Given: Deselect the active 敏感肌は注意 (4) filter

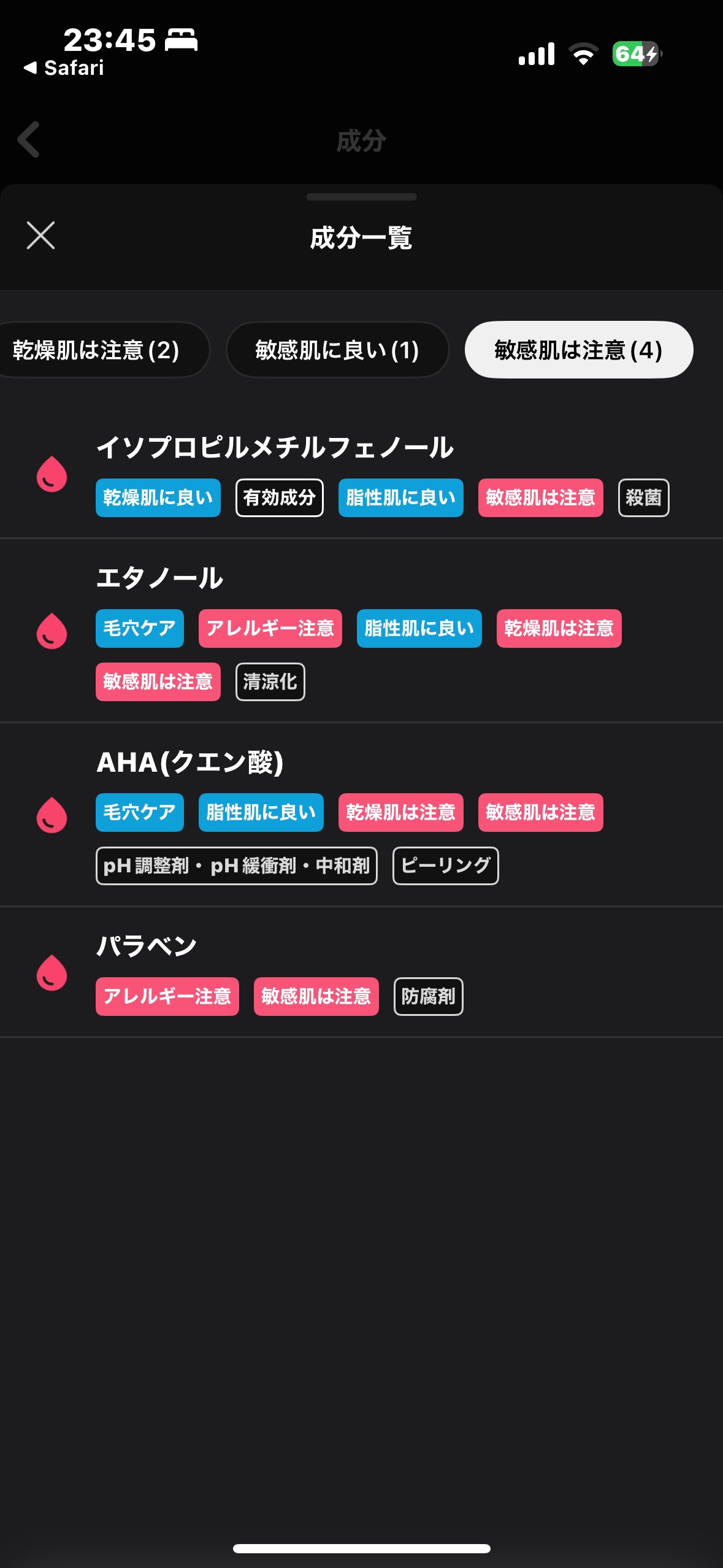Looking at the screenshot, I should [577, 349].
